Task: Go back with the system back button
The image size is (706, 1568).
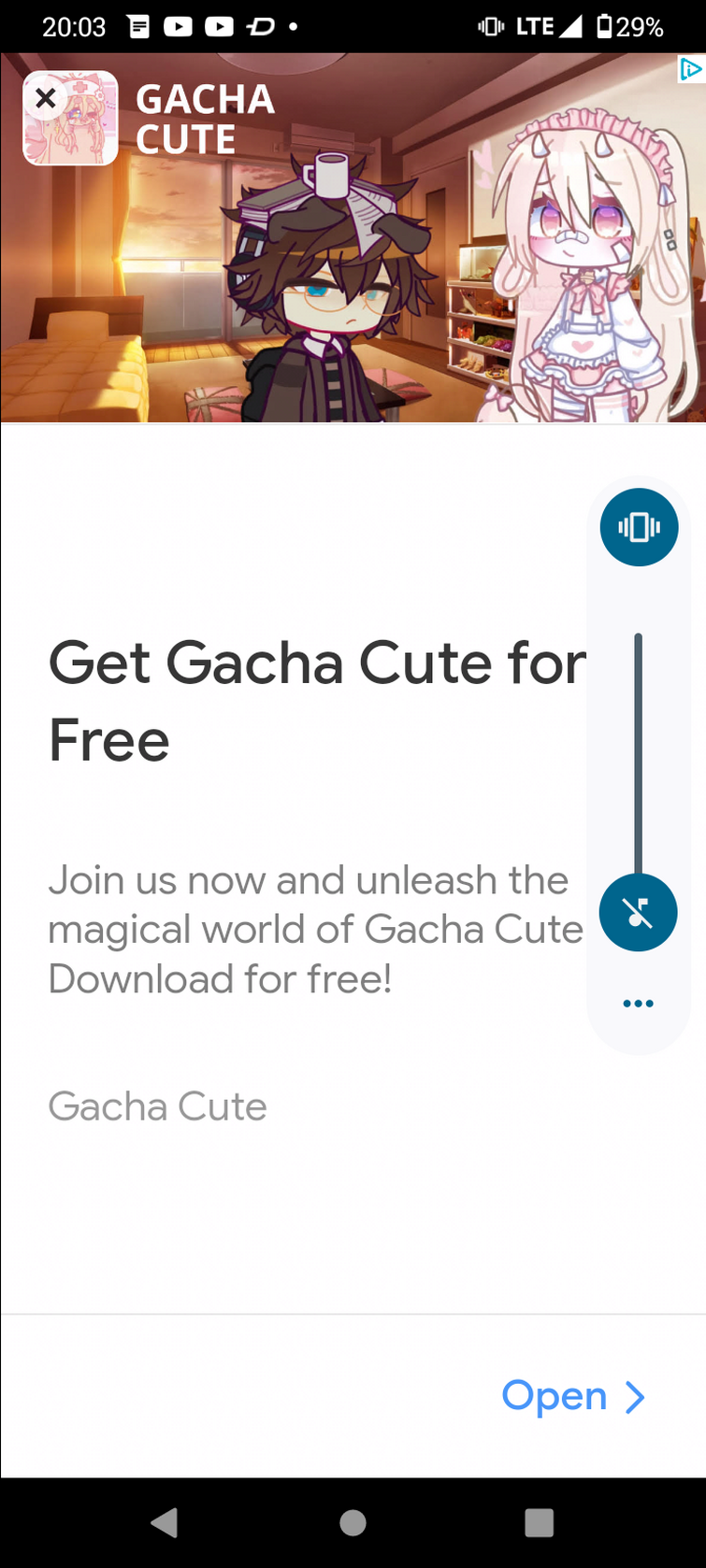Action: click(x=165, y=1522)
